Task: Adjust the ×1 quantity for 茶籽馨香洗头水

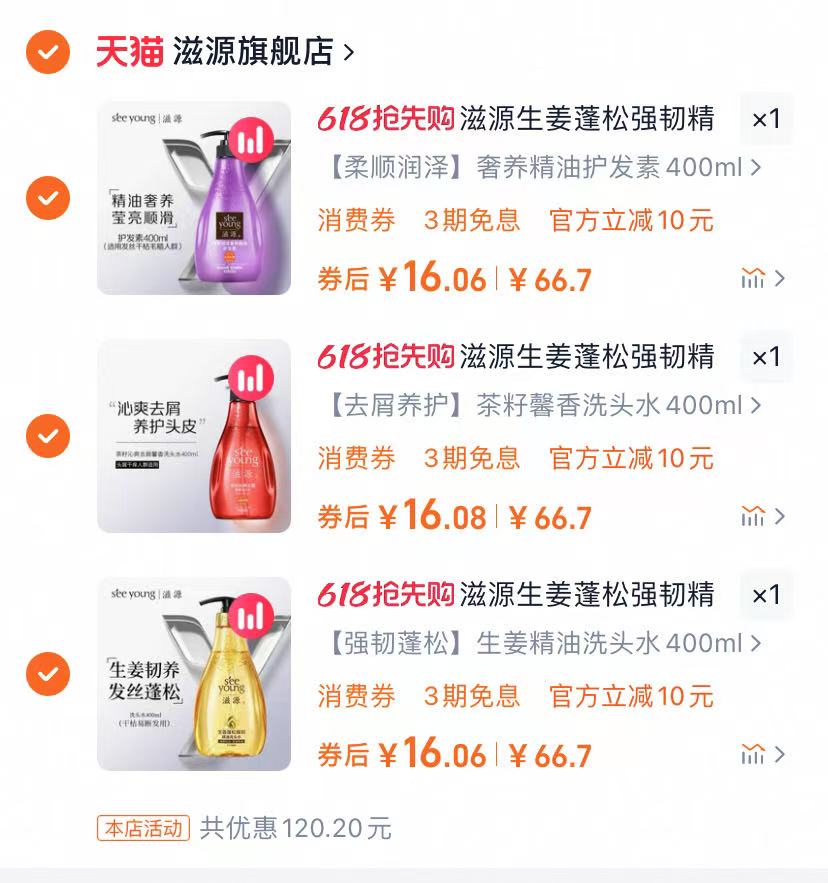Action: [x=766, y=357]
